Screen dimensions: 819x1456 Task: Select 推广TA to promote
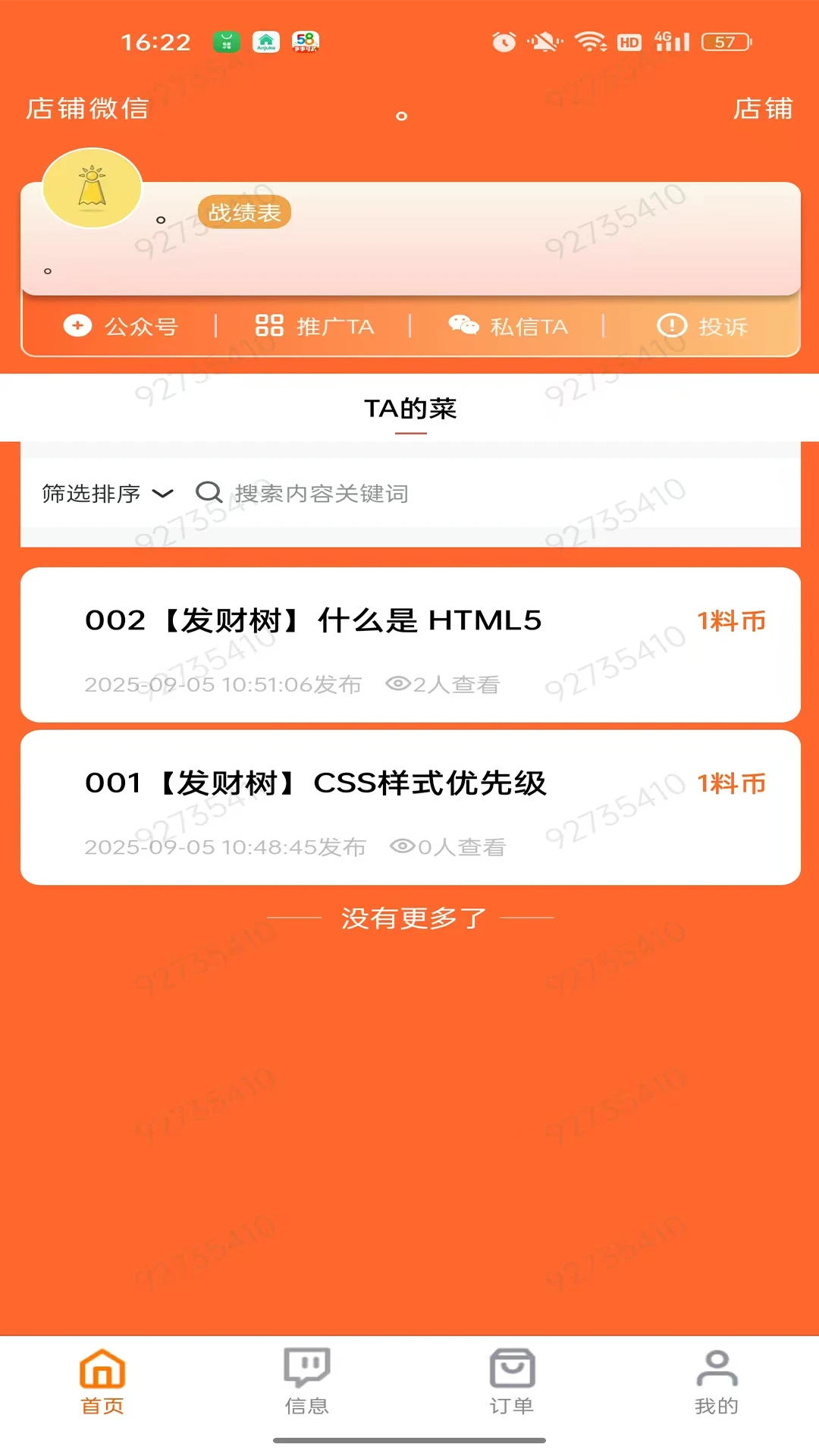coord(314,326)
